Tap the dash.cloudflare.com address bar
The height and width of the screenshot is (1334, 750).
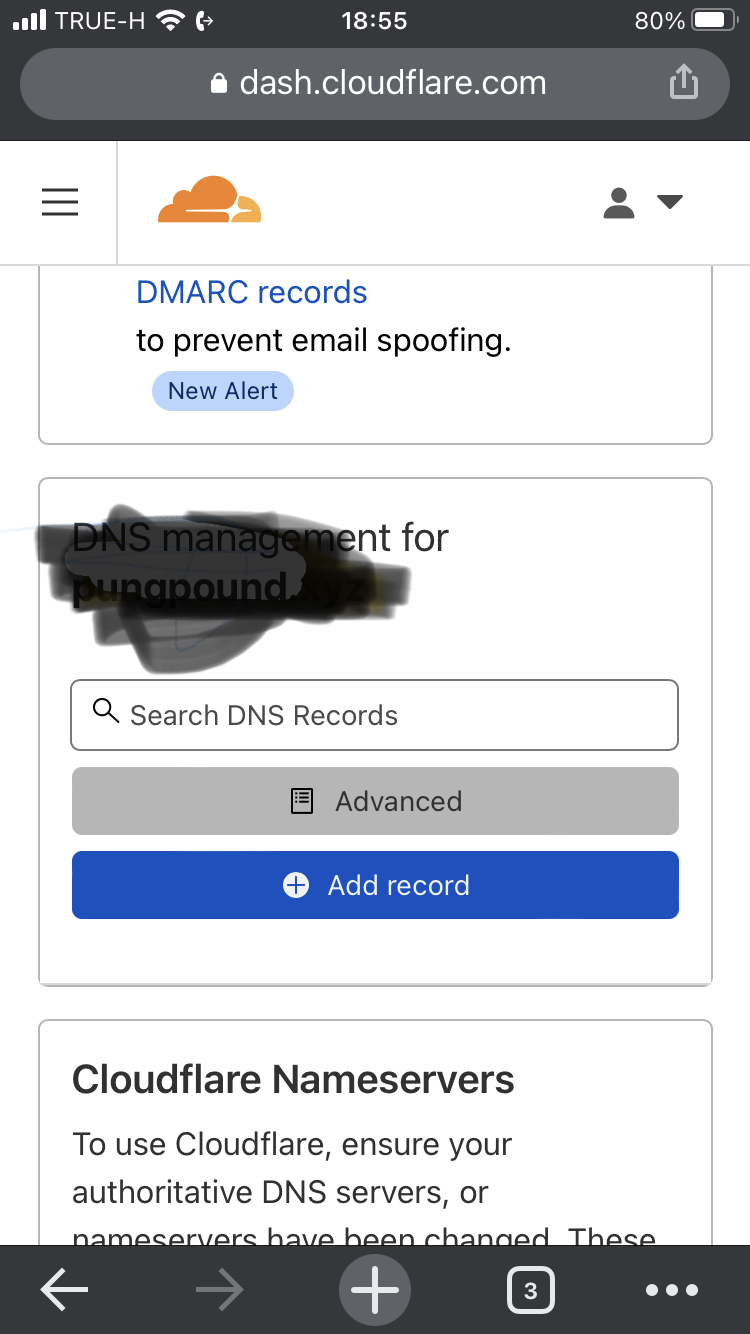(380, 82)
